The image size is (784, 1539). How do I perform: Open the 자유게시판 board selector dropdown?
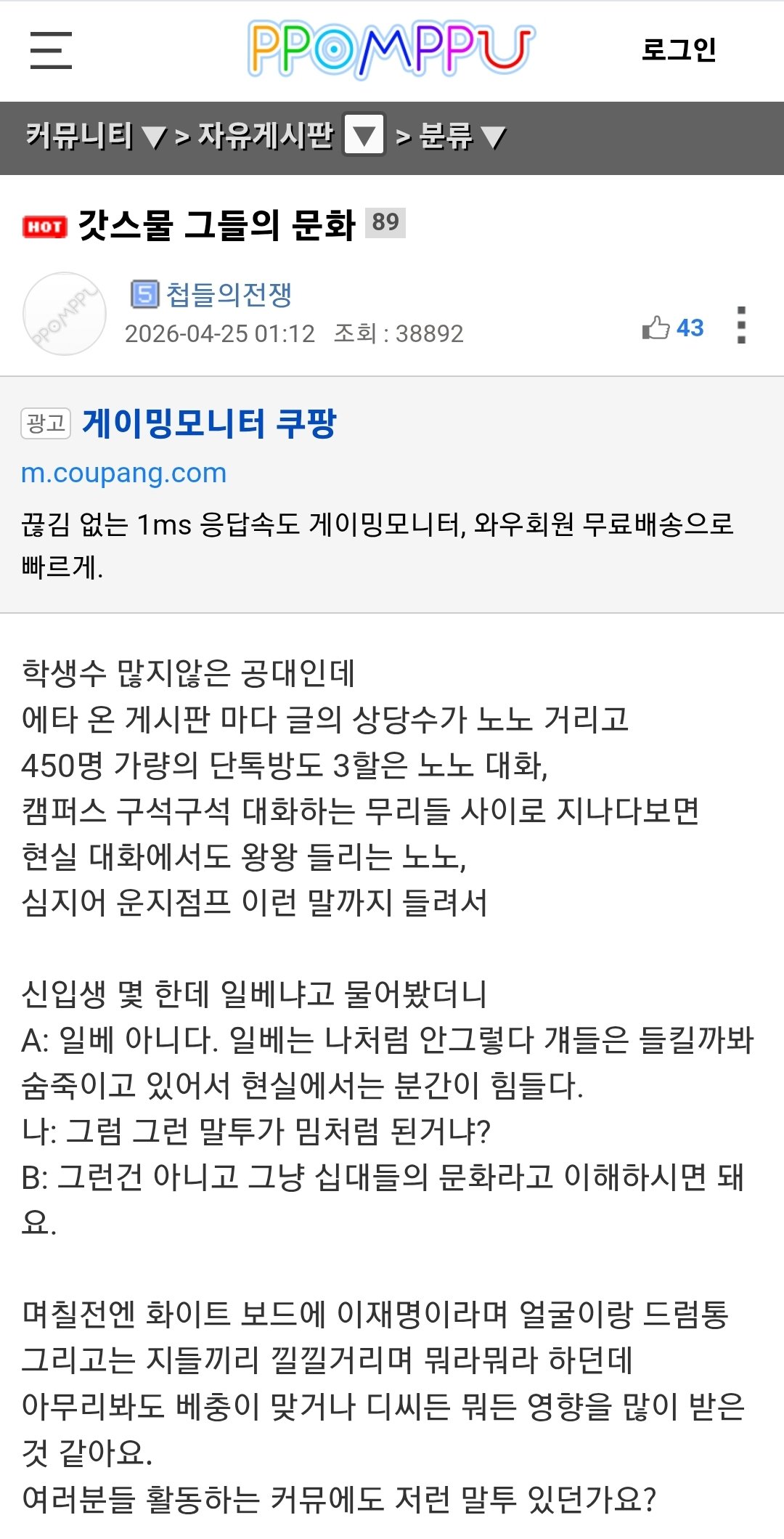coord(364,135)
